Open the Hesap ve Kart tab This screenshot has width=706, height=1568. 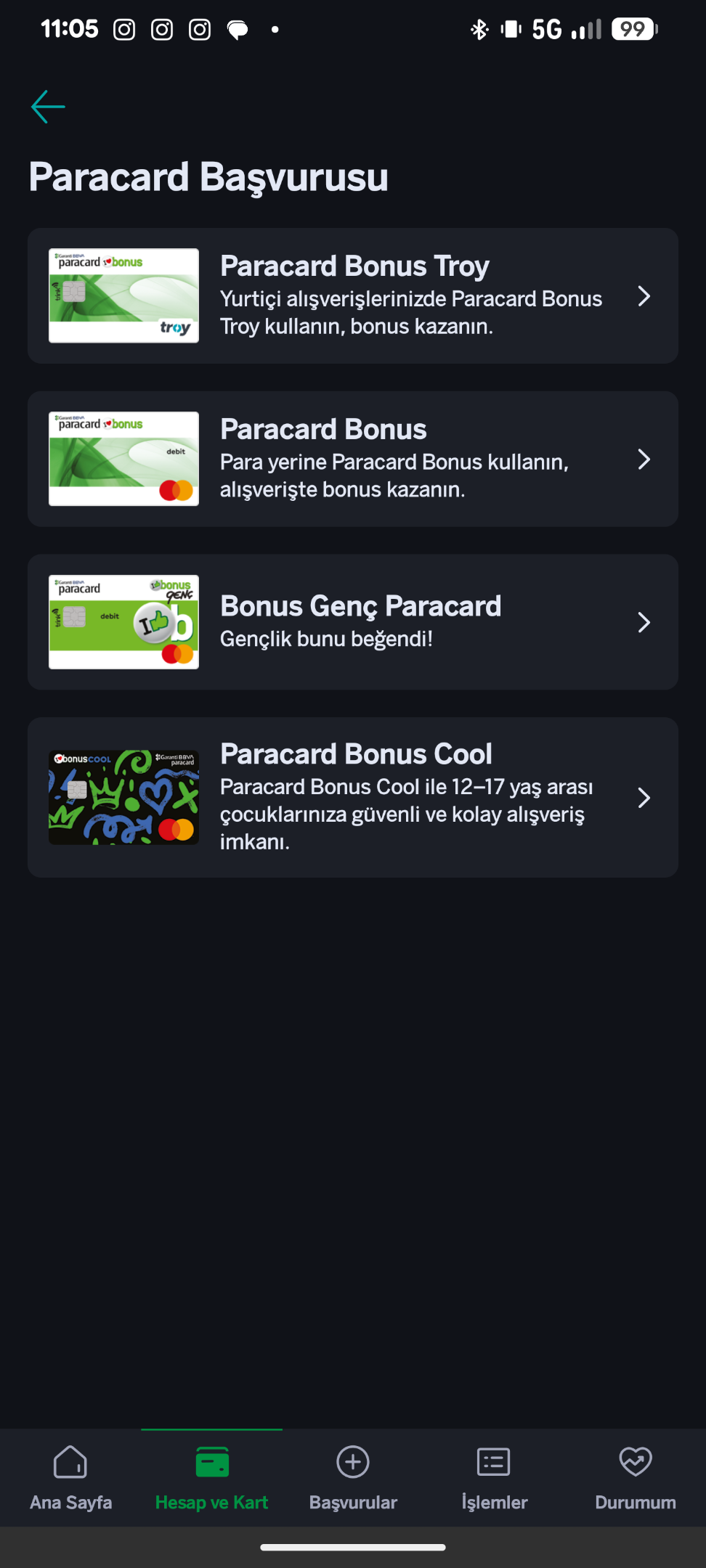(x=211, y=1478)
